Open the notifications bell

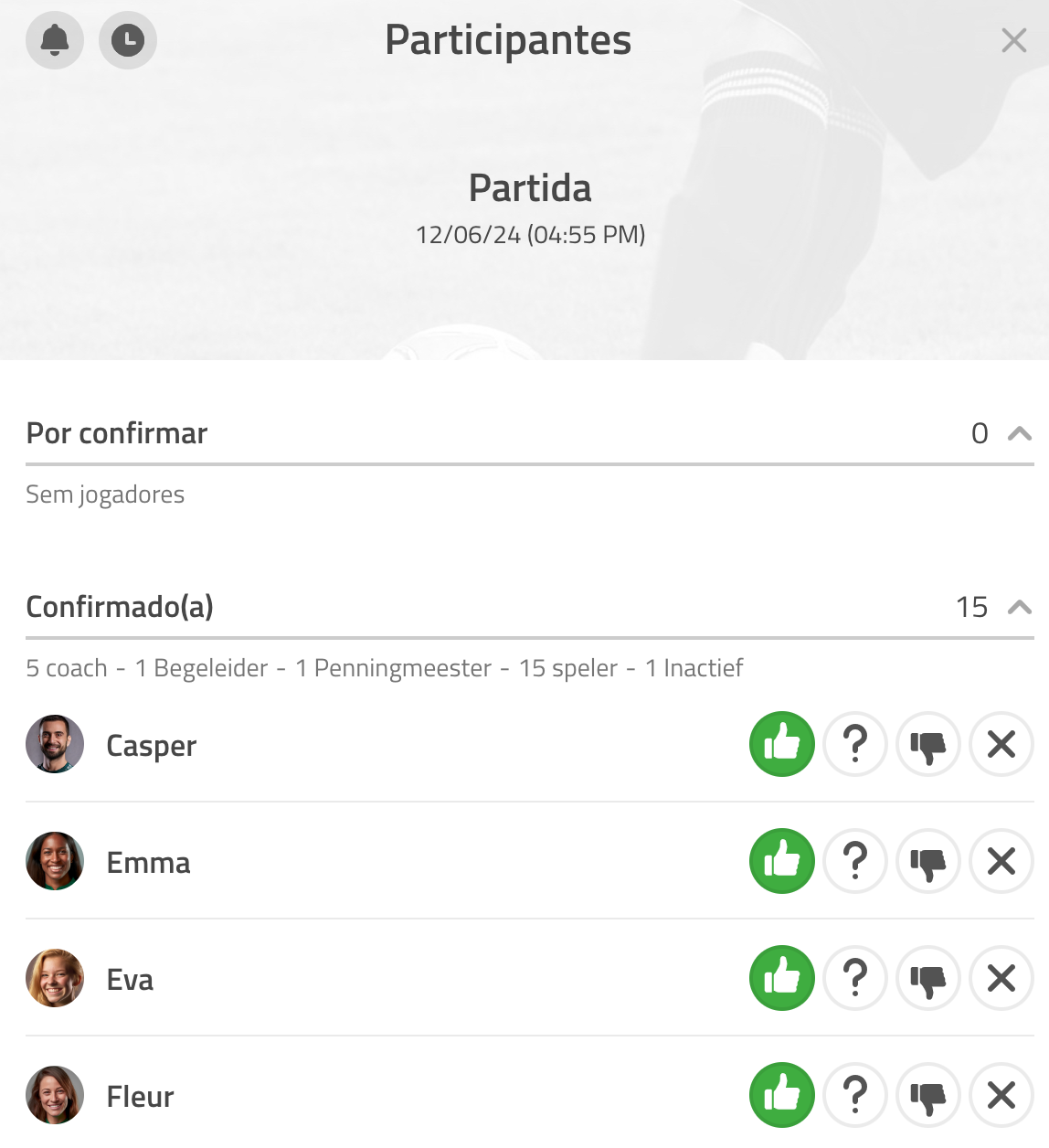pyautogui.click(x=55, y=40)
